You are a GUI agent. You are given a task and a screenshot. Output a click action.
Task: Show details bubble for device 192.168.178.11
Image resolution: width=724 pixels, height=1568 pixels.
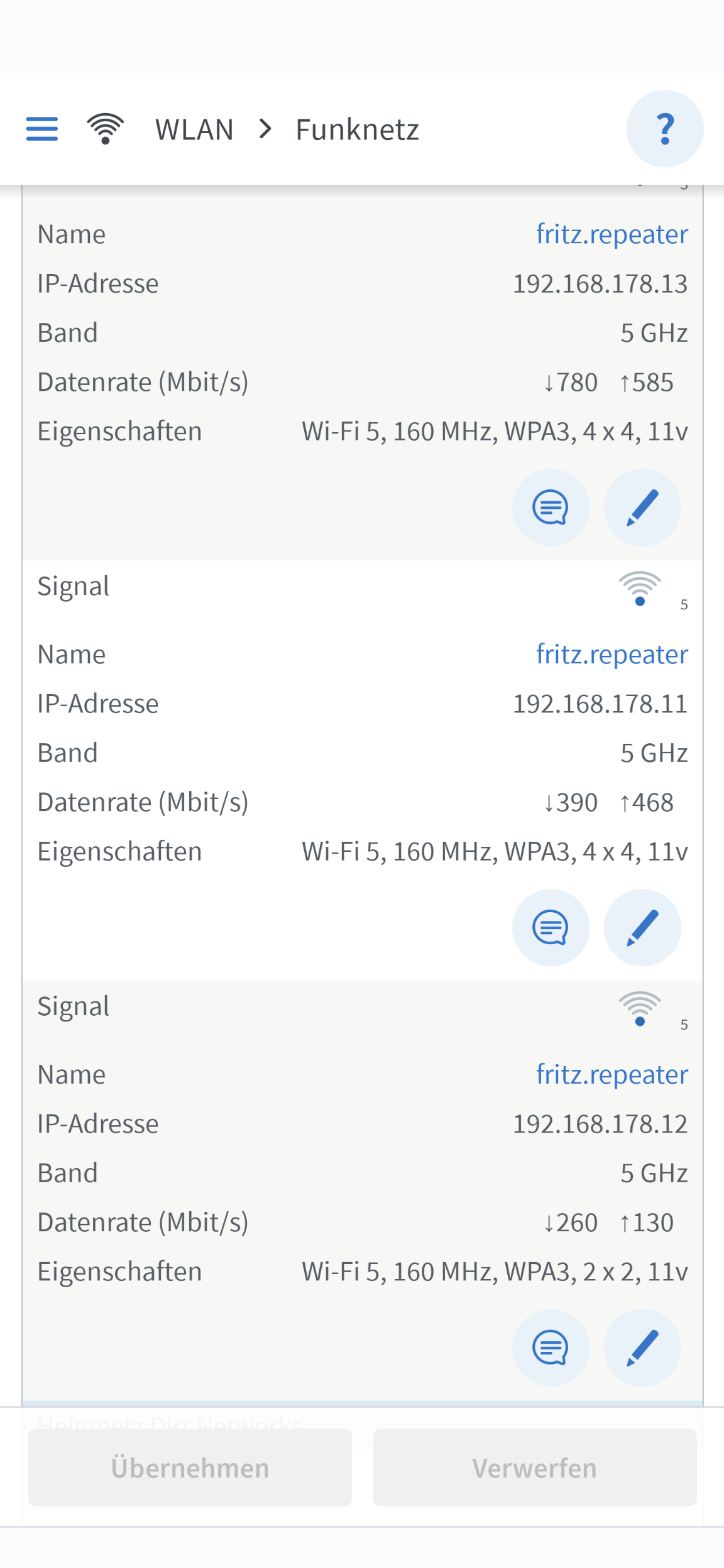click(x=551, y=928)
